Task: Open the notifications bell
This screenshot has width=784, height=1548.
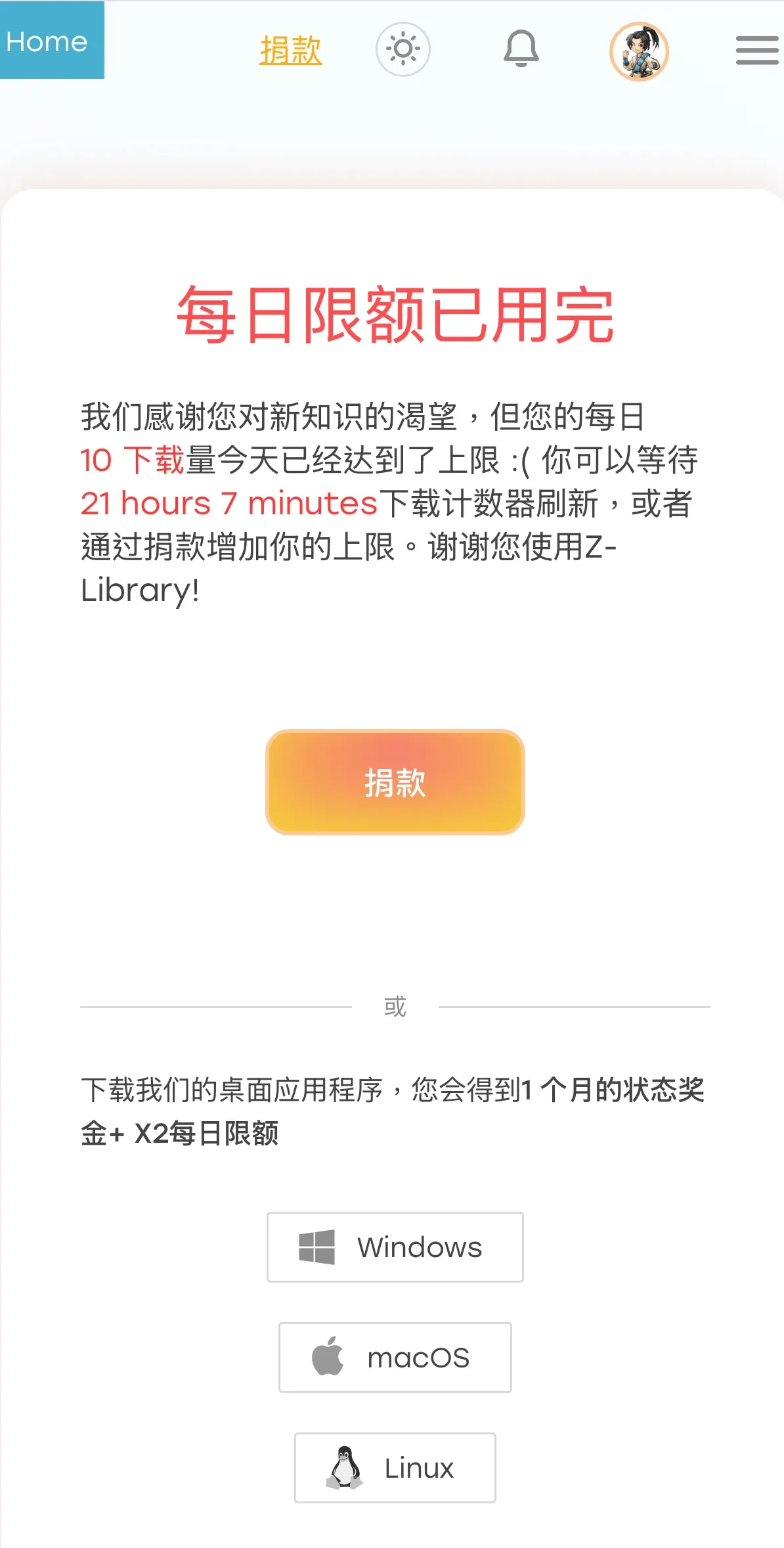Action: pos(521,49)
